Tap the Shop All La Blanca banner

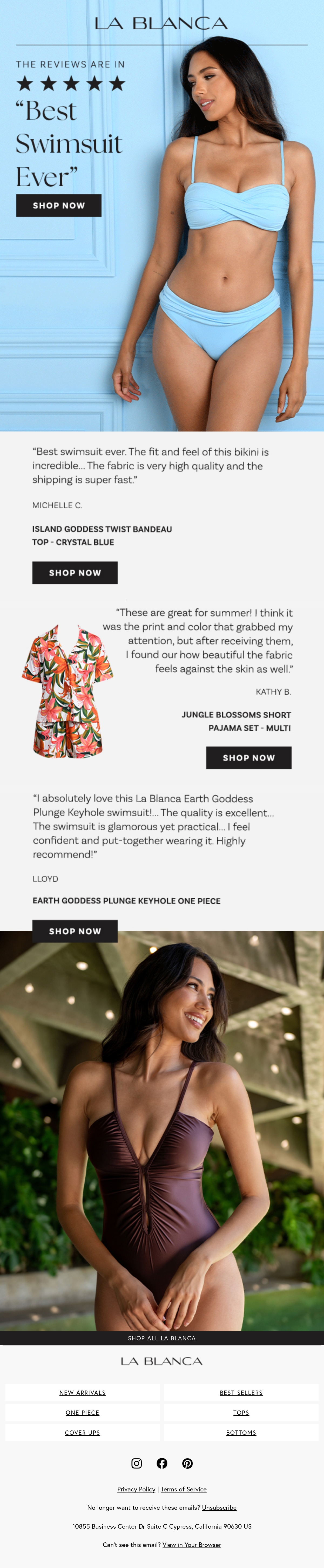click(162, 1338)
